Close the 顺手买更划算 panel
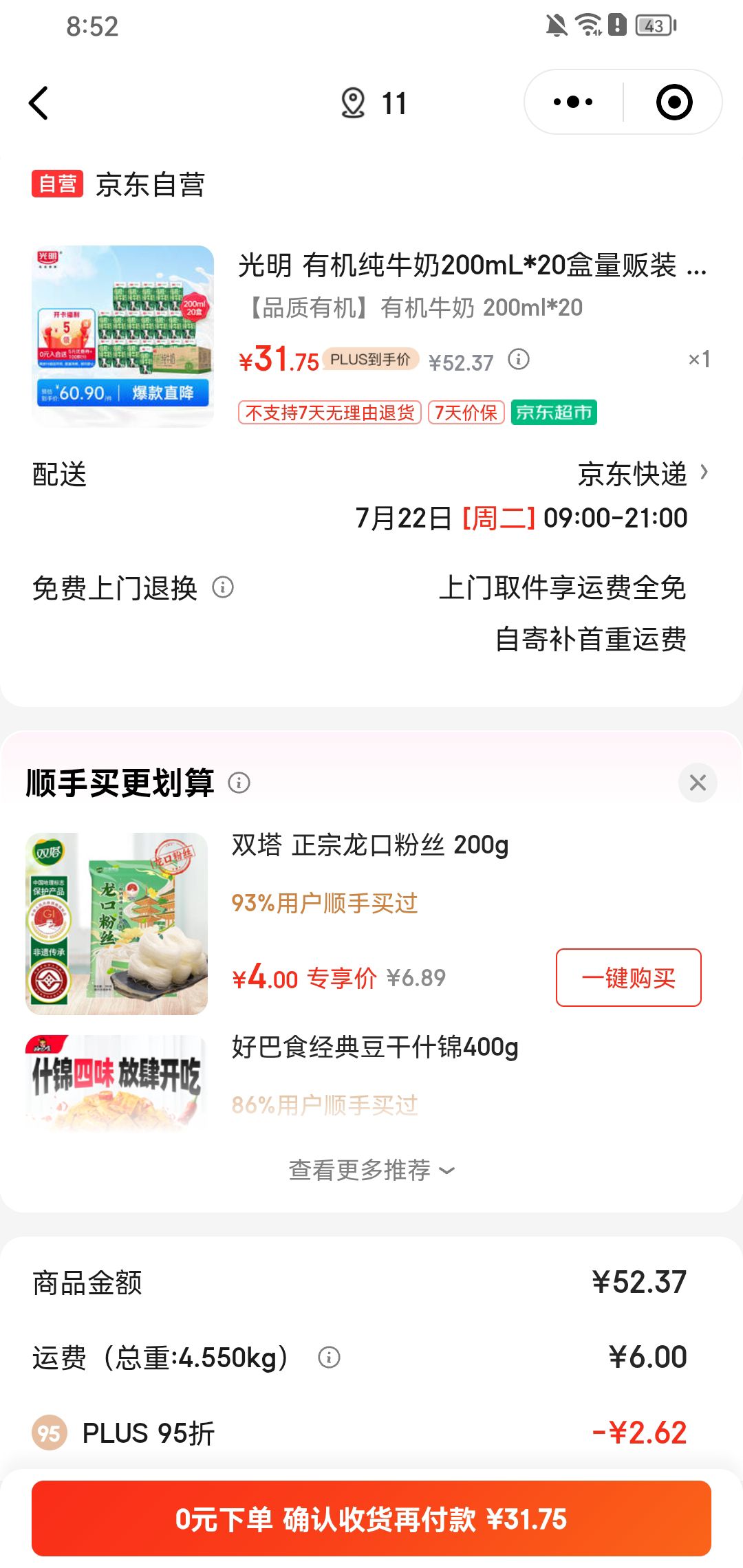 (x=698, y=782)
